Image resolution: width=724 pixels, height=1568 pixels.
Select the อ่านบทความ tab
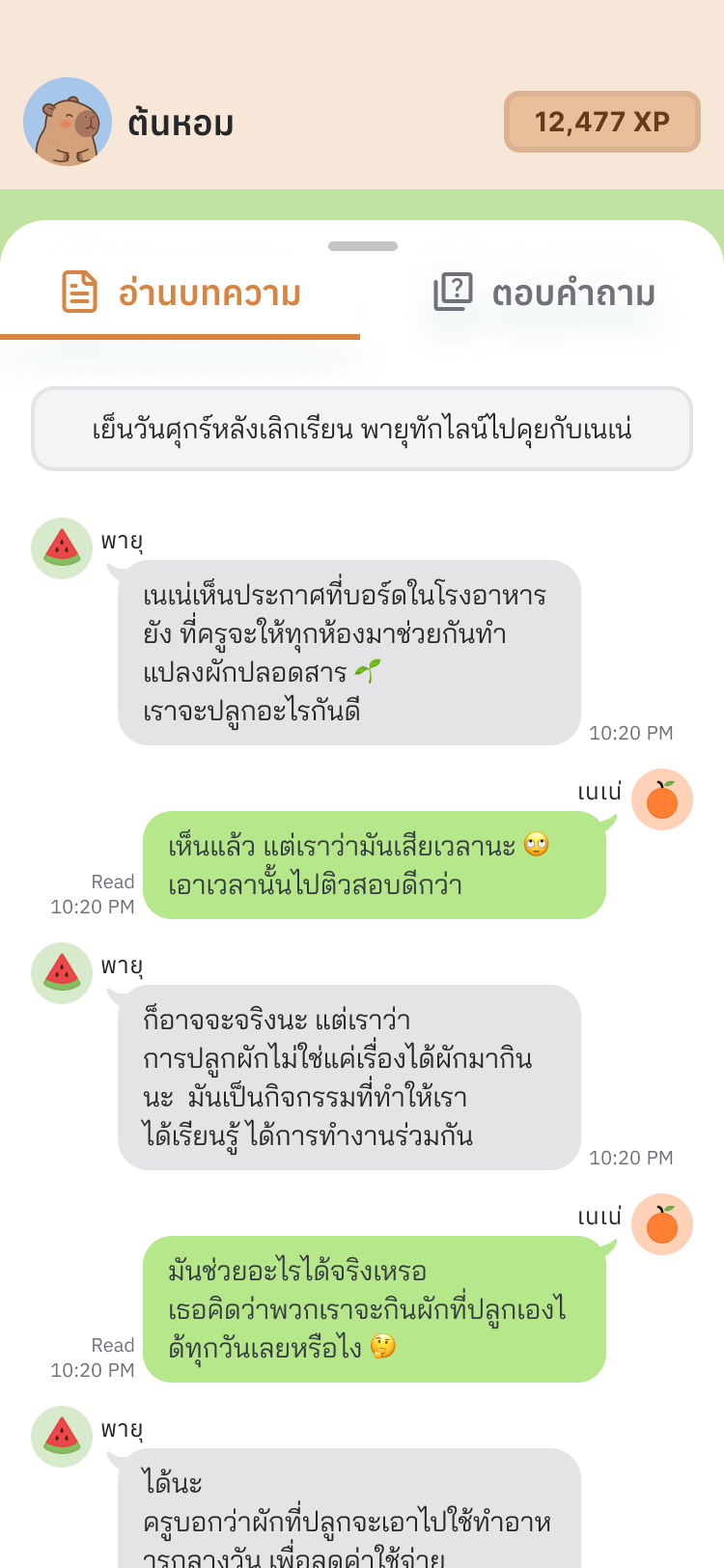[181, 293]
